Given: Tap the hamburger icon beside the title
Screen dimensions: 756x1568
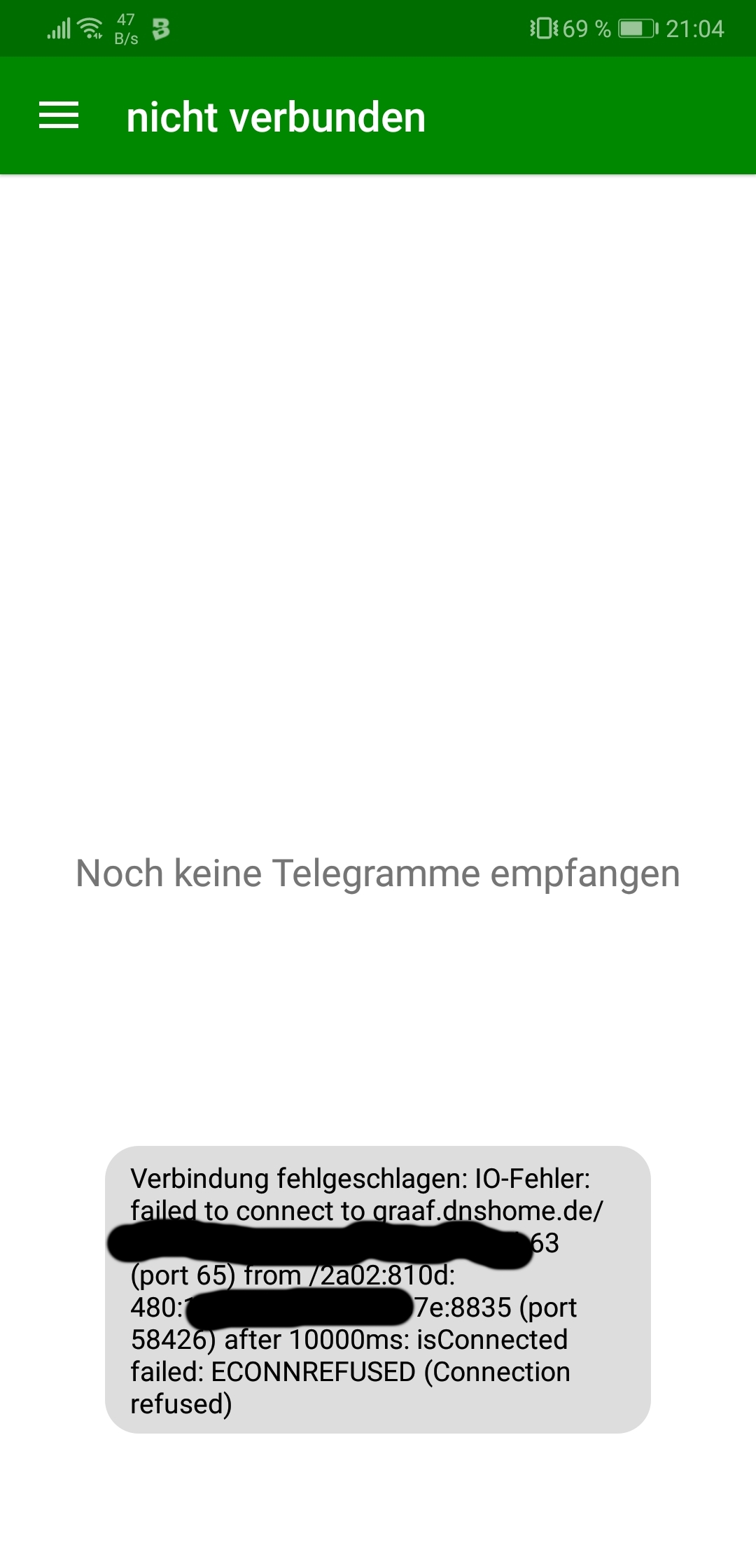Looking at the screenshot, I should 59,116.
